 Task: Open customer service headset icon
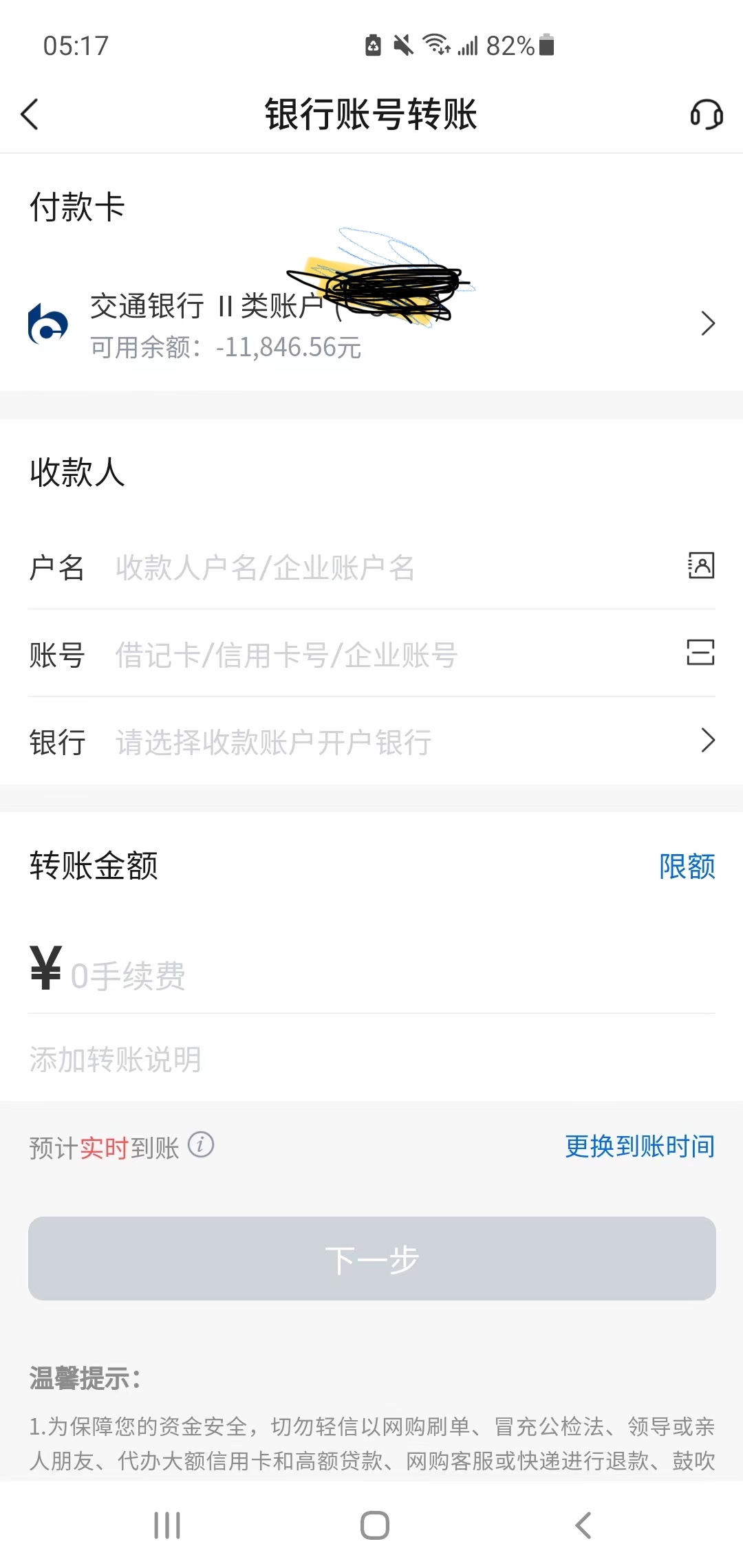pyautogui.click(x=706, y=114)
